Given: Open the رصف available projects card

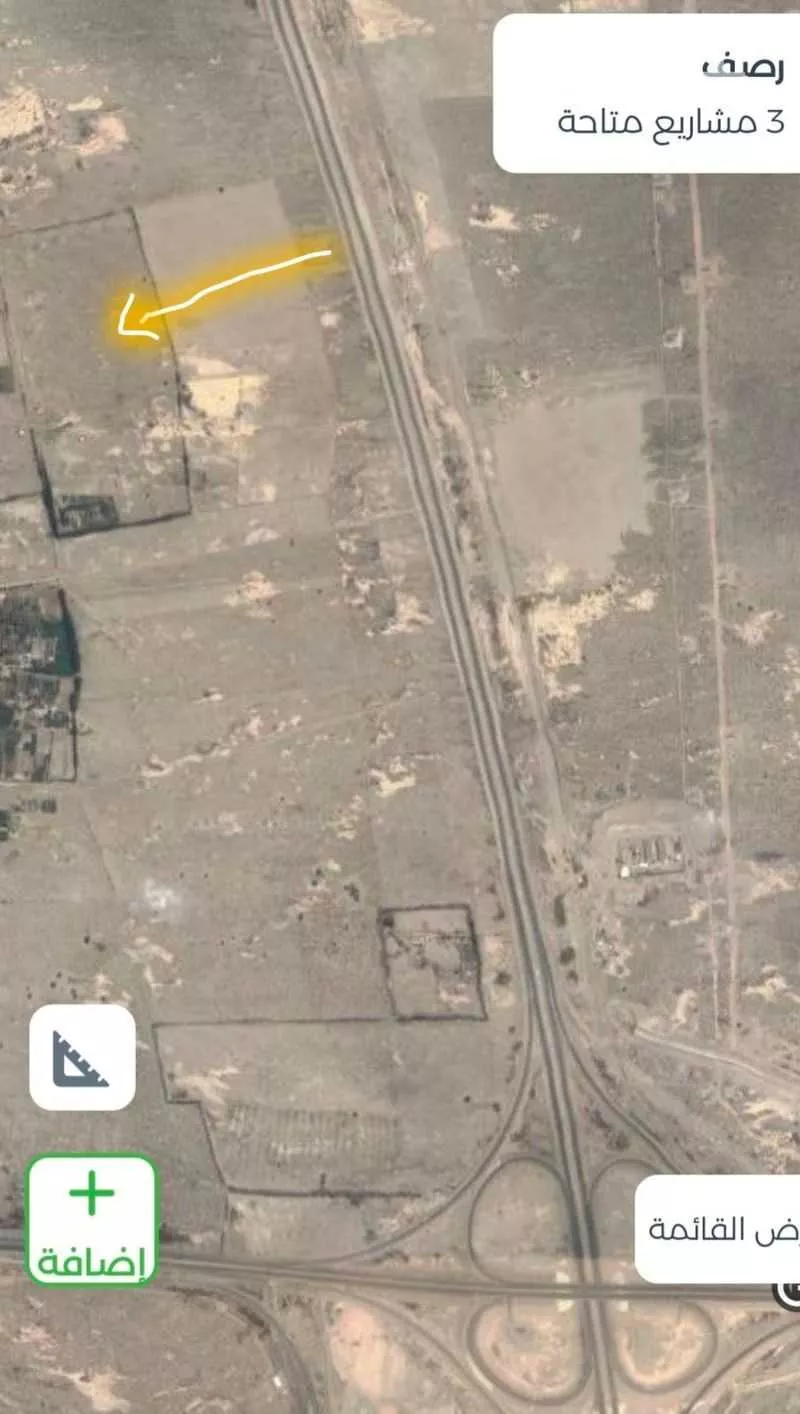Looking at the screenshot, I should pos(648,94).
